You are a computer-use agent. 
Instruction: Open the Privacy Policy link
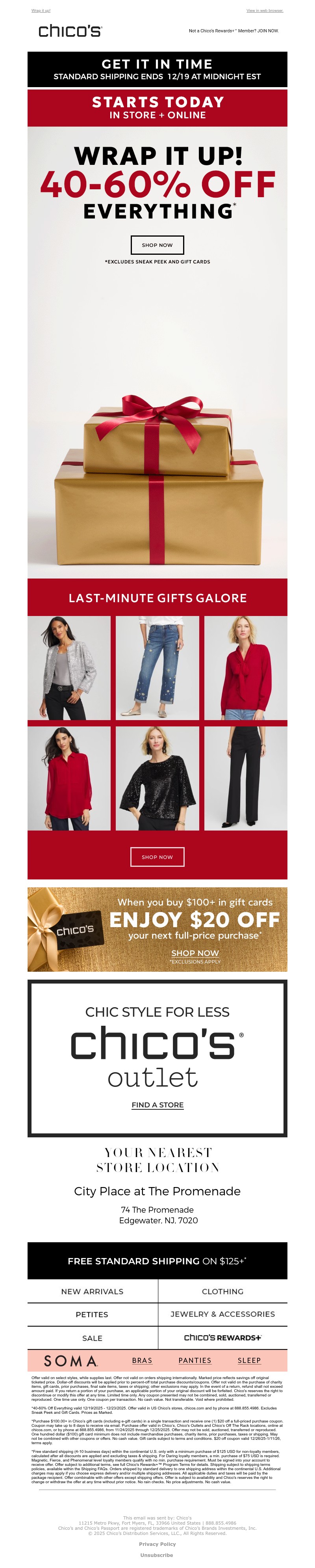point(157,1544)
